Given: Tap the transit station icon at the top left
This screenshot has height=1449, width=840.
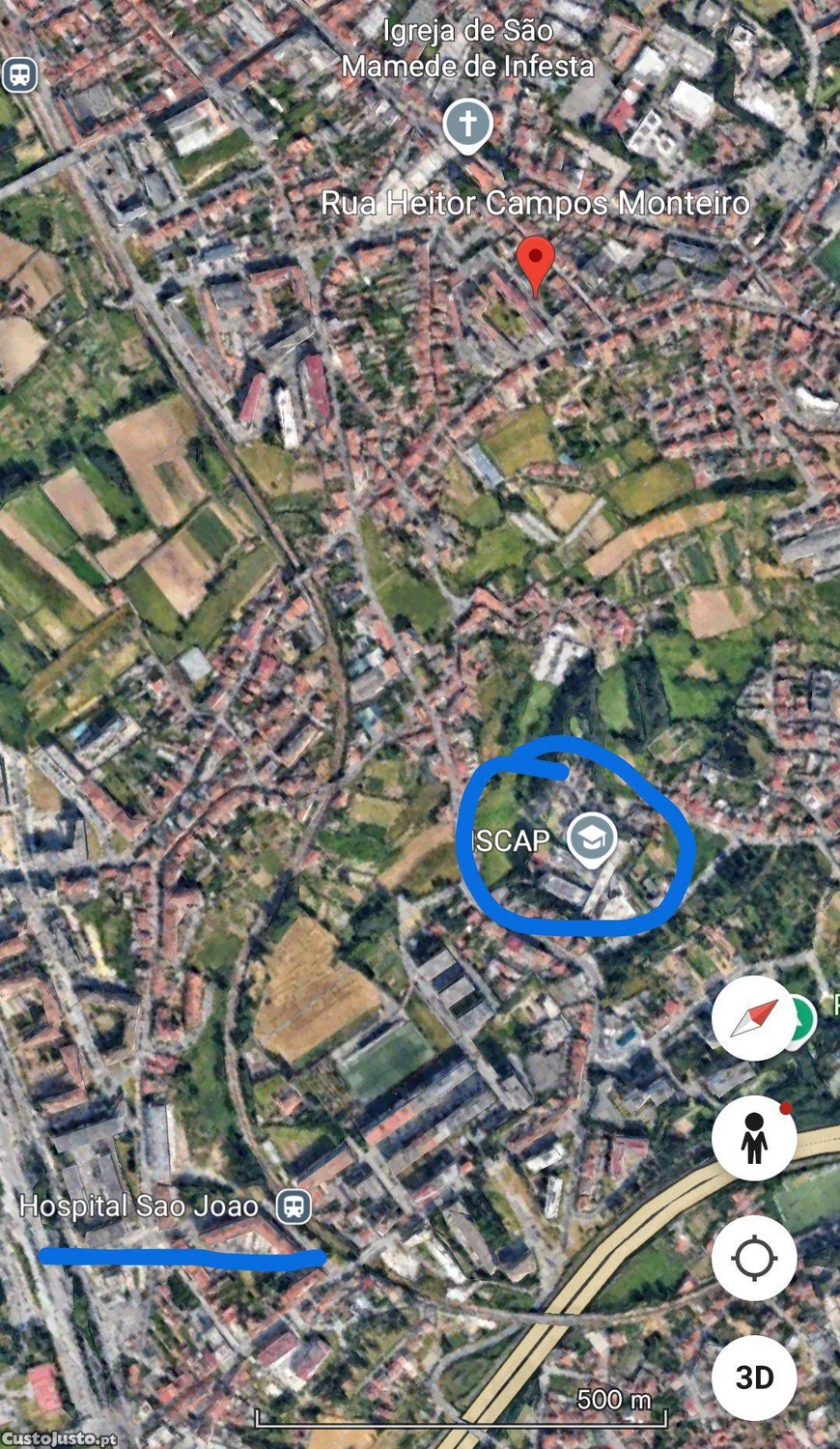Looking at the screenshot, I should pos(19,74).
